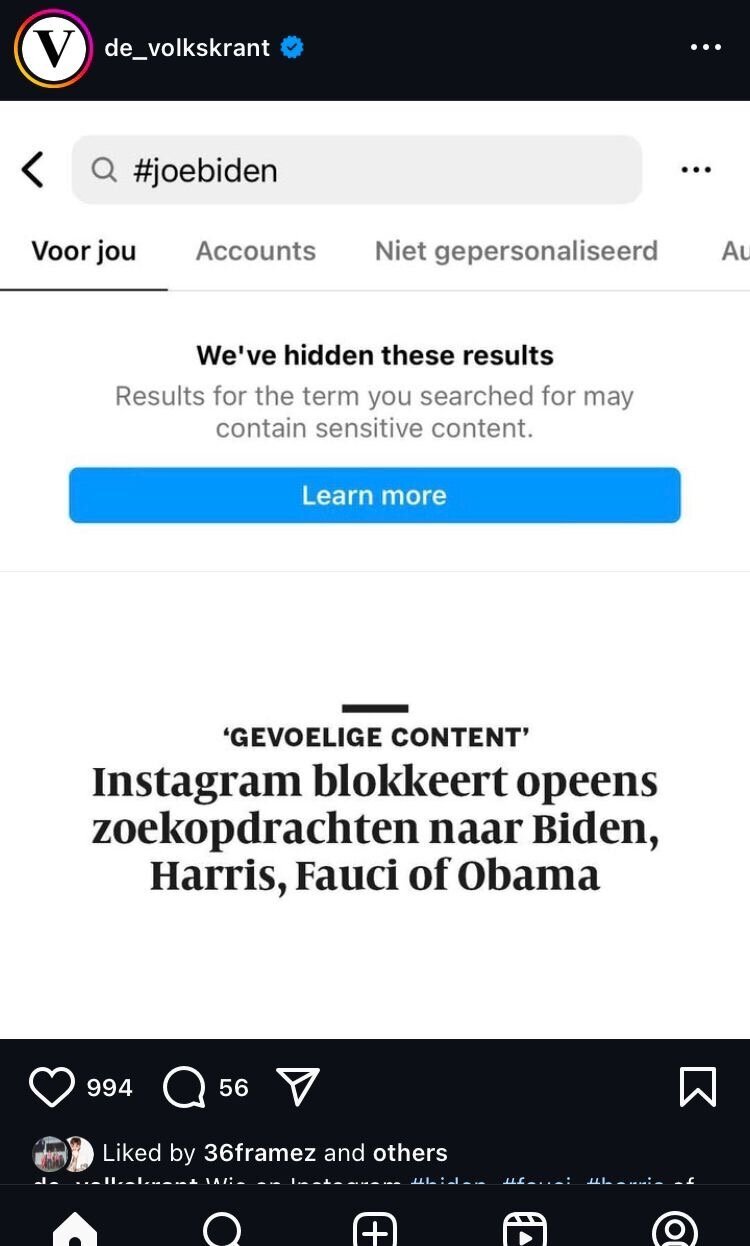This screenshot has width=750, height=1246.
Task: Open de_volkskrant profile picture story
Action: [x=52, y=48]
